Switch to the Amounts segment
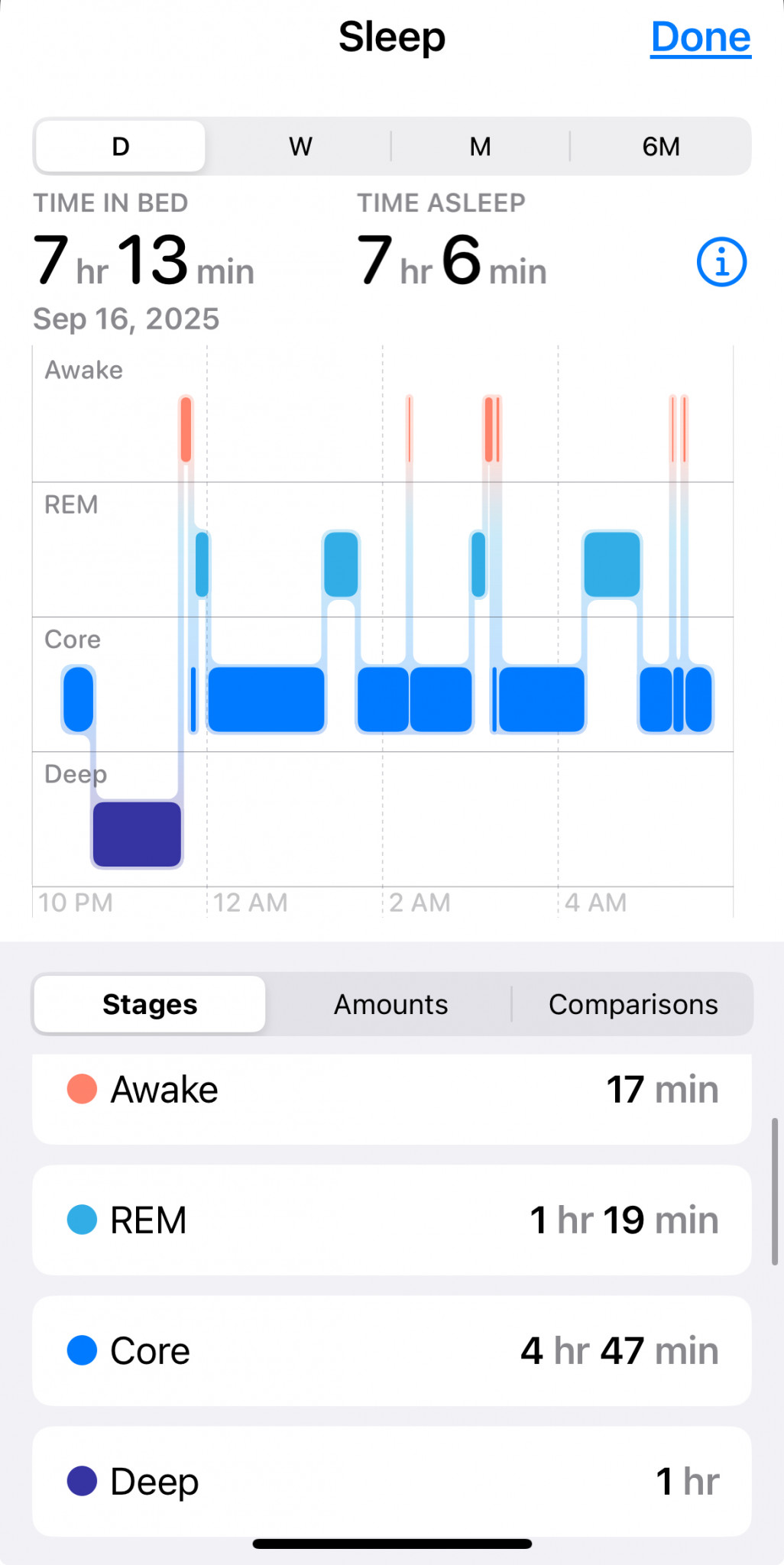Viewport: 784px width, 1565px height. click(x=390, y=1004)
